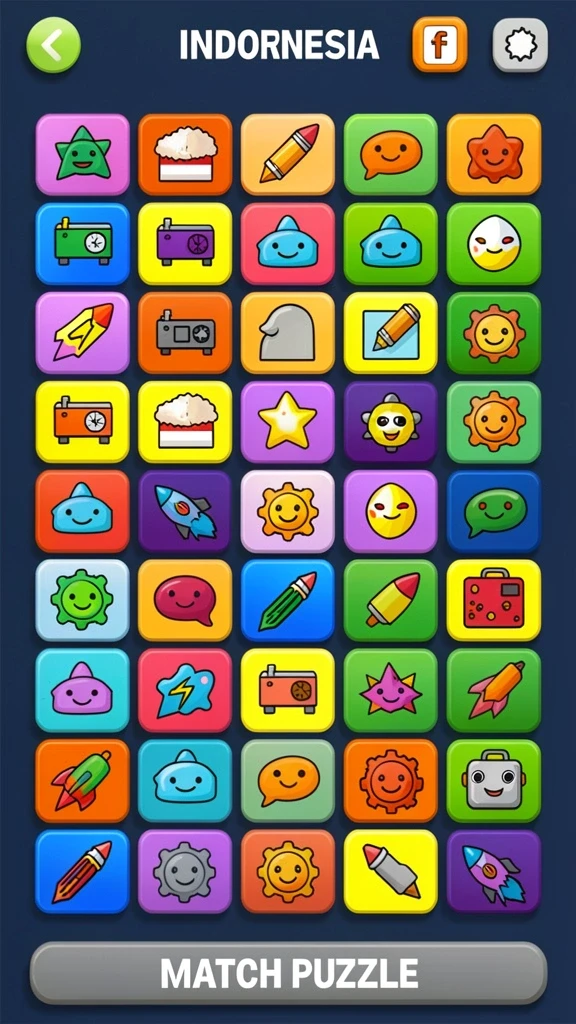Open settings with the gray gear button
This screenshot has width=576, height=1024.
[520, 44]
